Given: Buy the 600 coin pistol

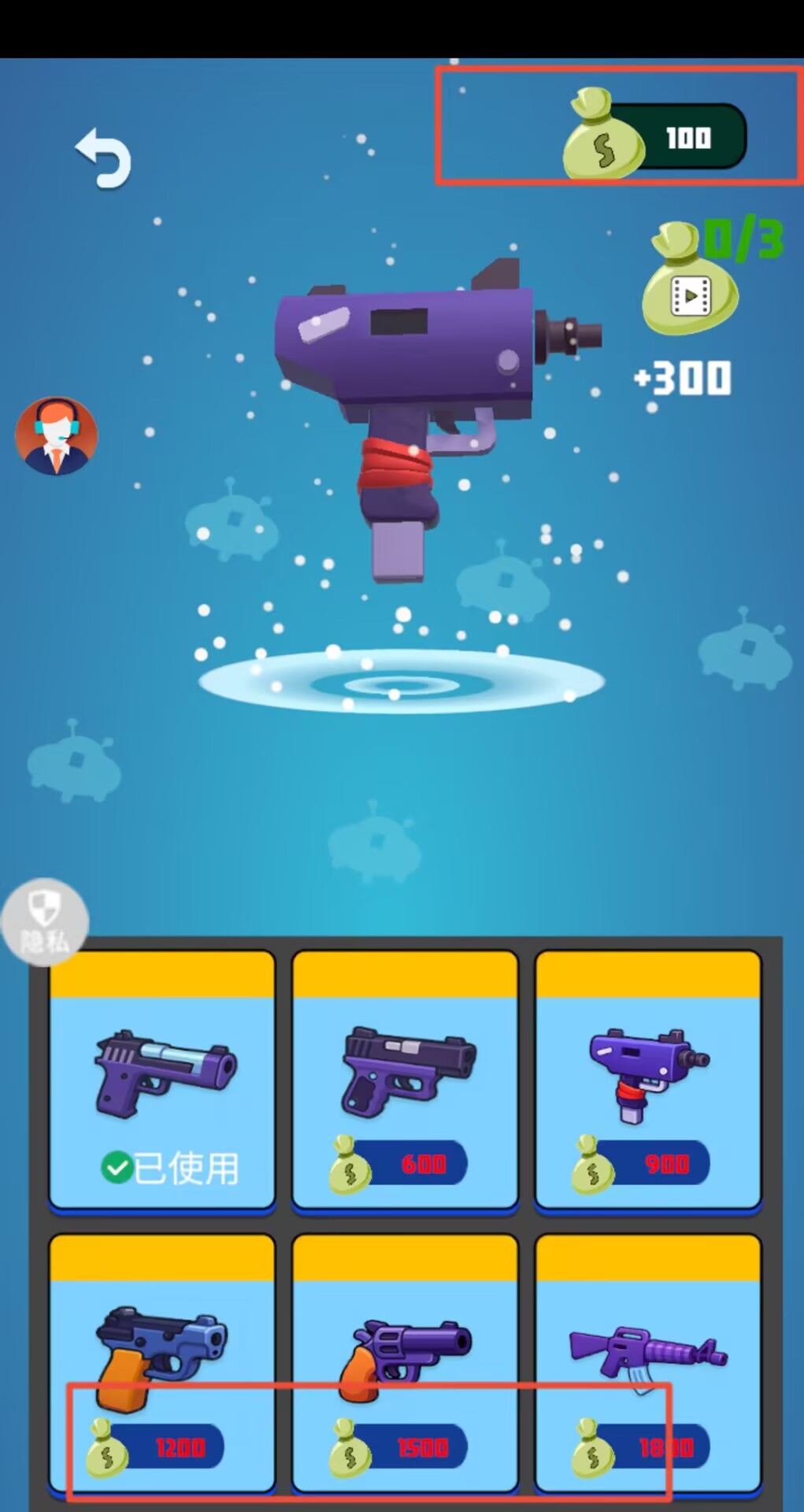Looking at the screenshot, I should pos(405,1080).
